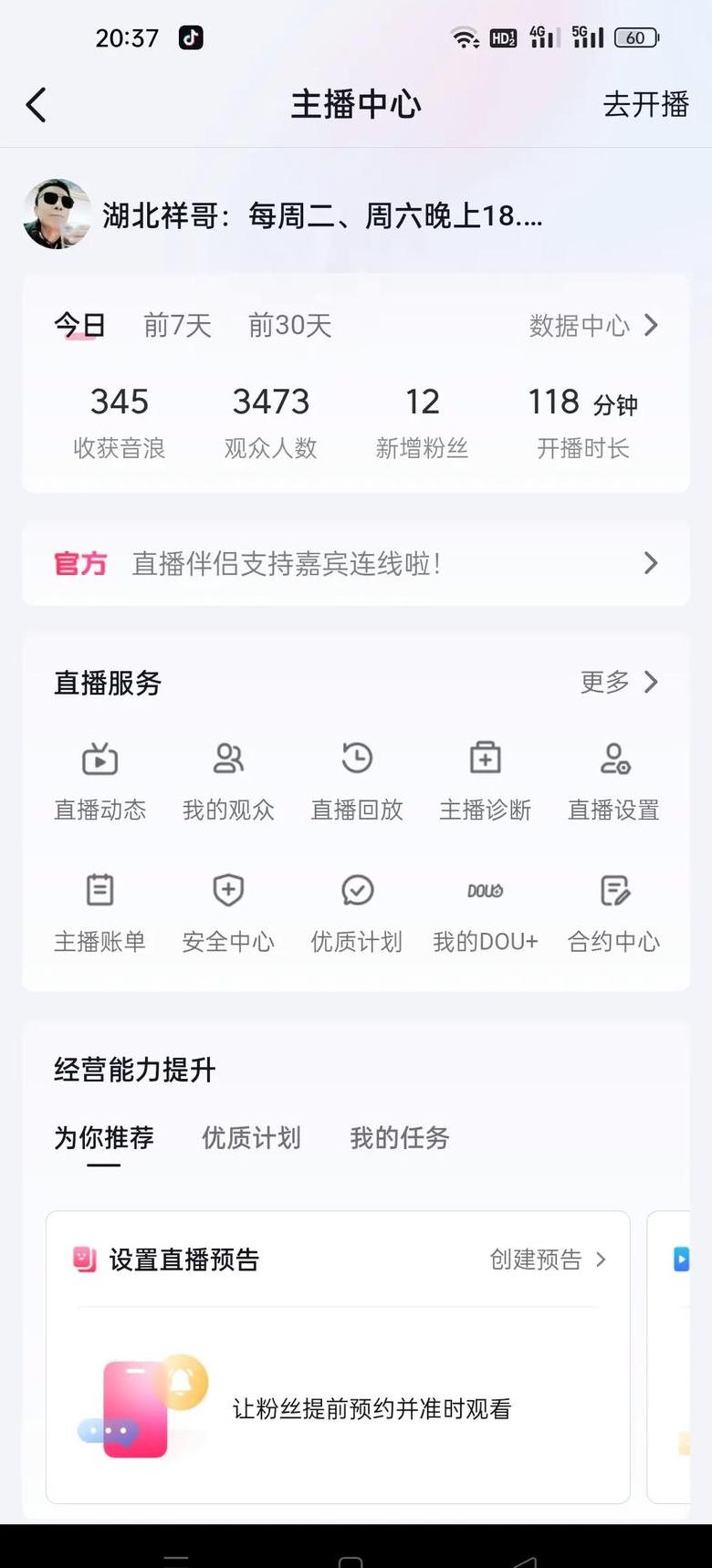Image resolution: width=712 pixels, height=1568 pixels.
Task: Open 我的DOU+
Action: tap(485, 912)
